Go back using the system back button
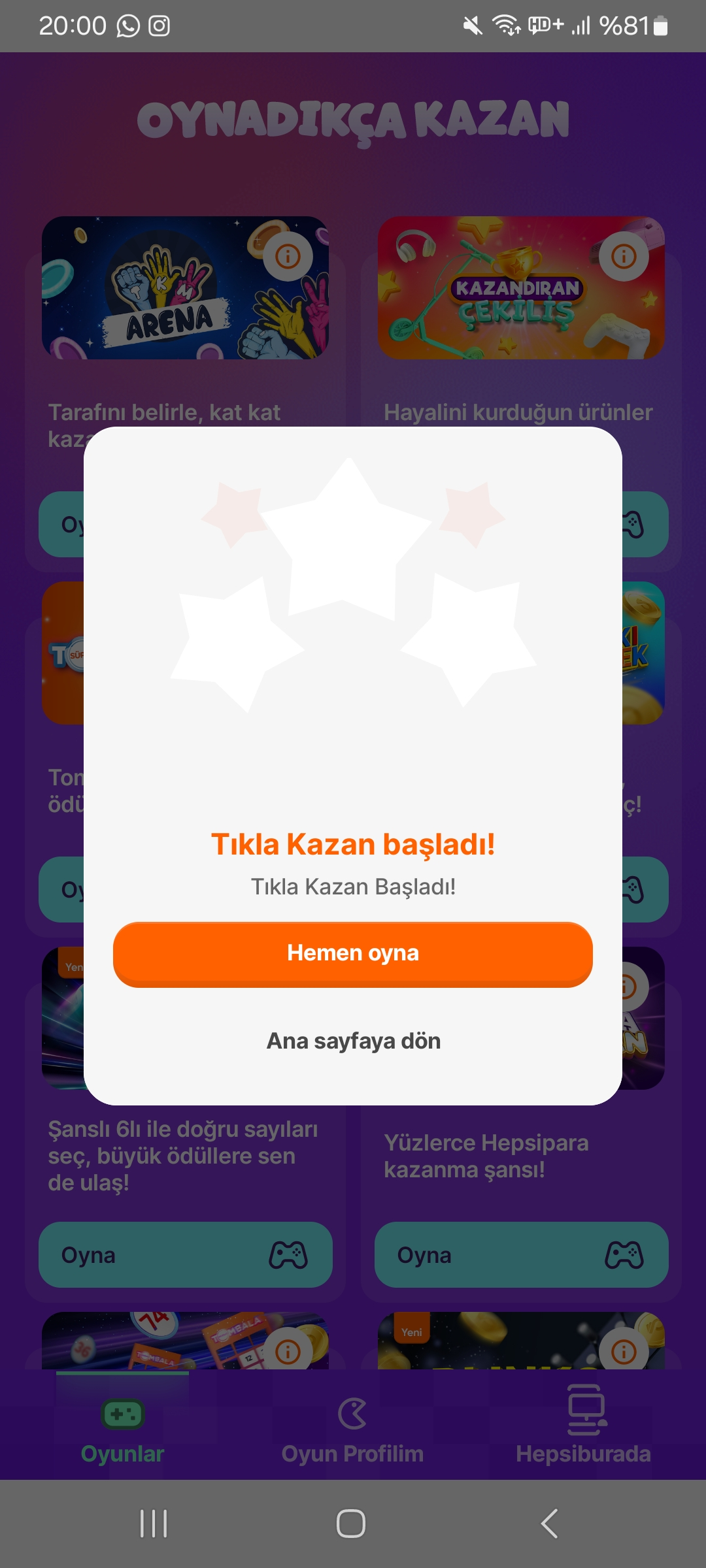The height and width of the screenshot is (1568, 706). coord(549,1524)
